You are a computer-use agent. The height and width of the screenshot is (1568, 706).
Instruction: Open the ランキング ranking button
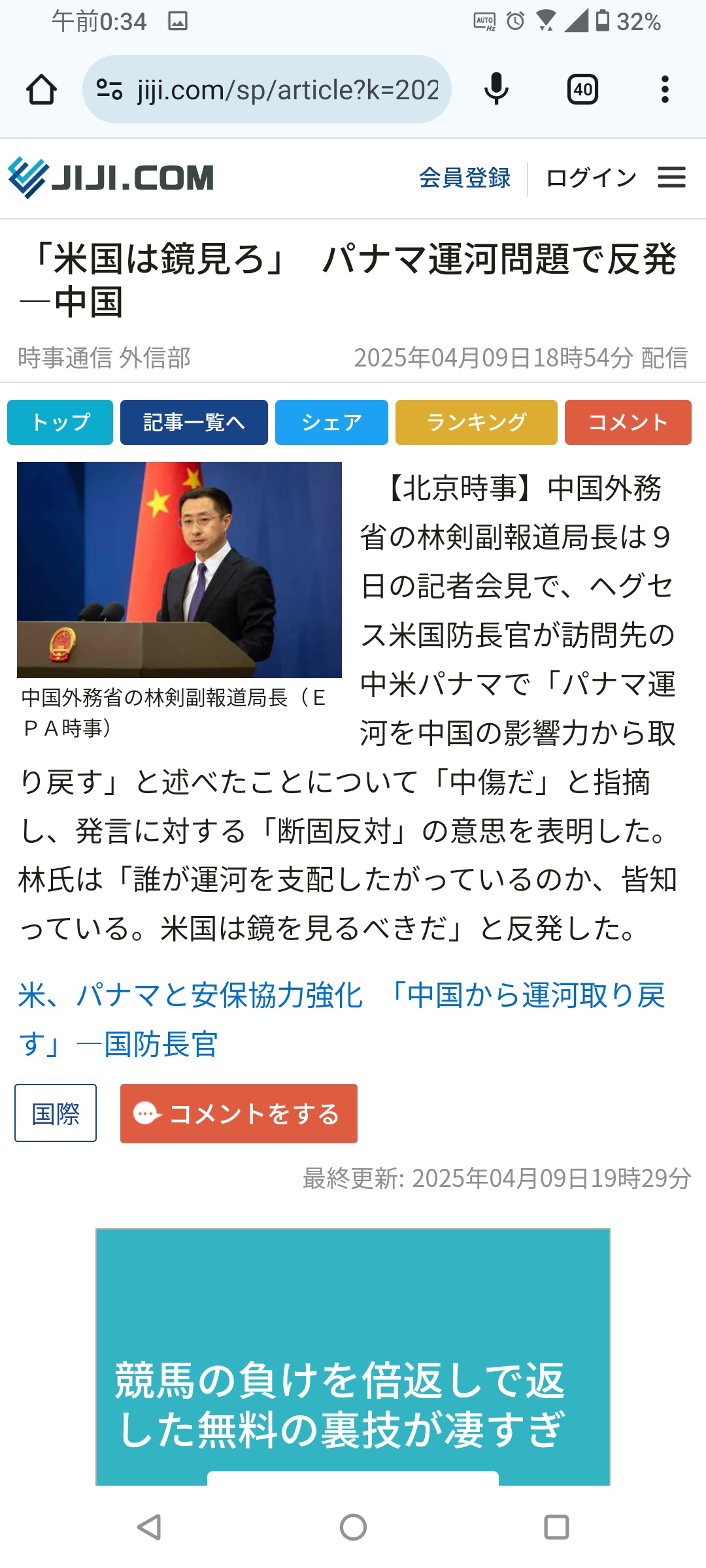pyautogui.click(x=477, y=422)
